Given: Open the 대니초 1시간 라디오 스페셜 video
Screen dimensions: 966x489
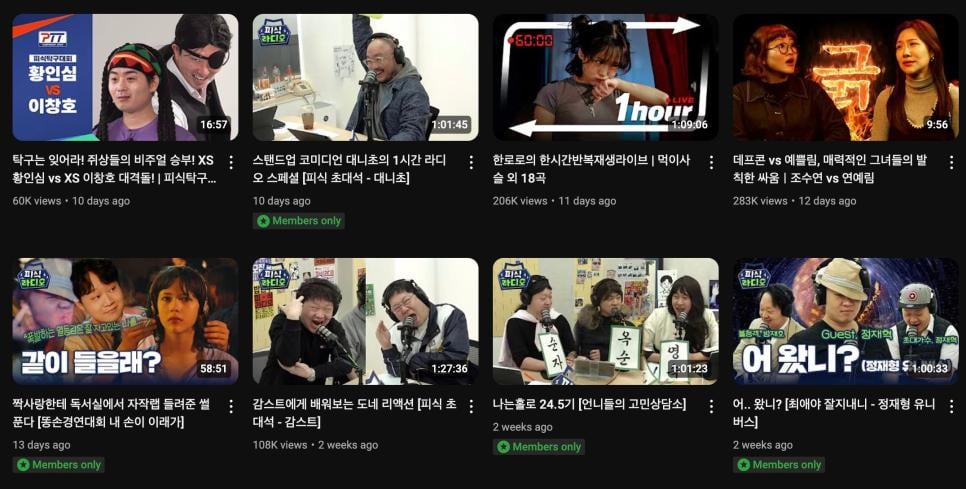Looking at the screenshot, I should pyautogui.click(x=365, y=77).
